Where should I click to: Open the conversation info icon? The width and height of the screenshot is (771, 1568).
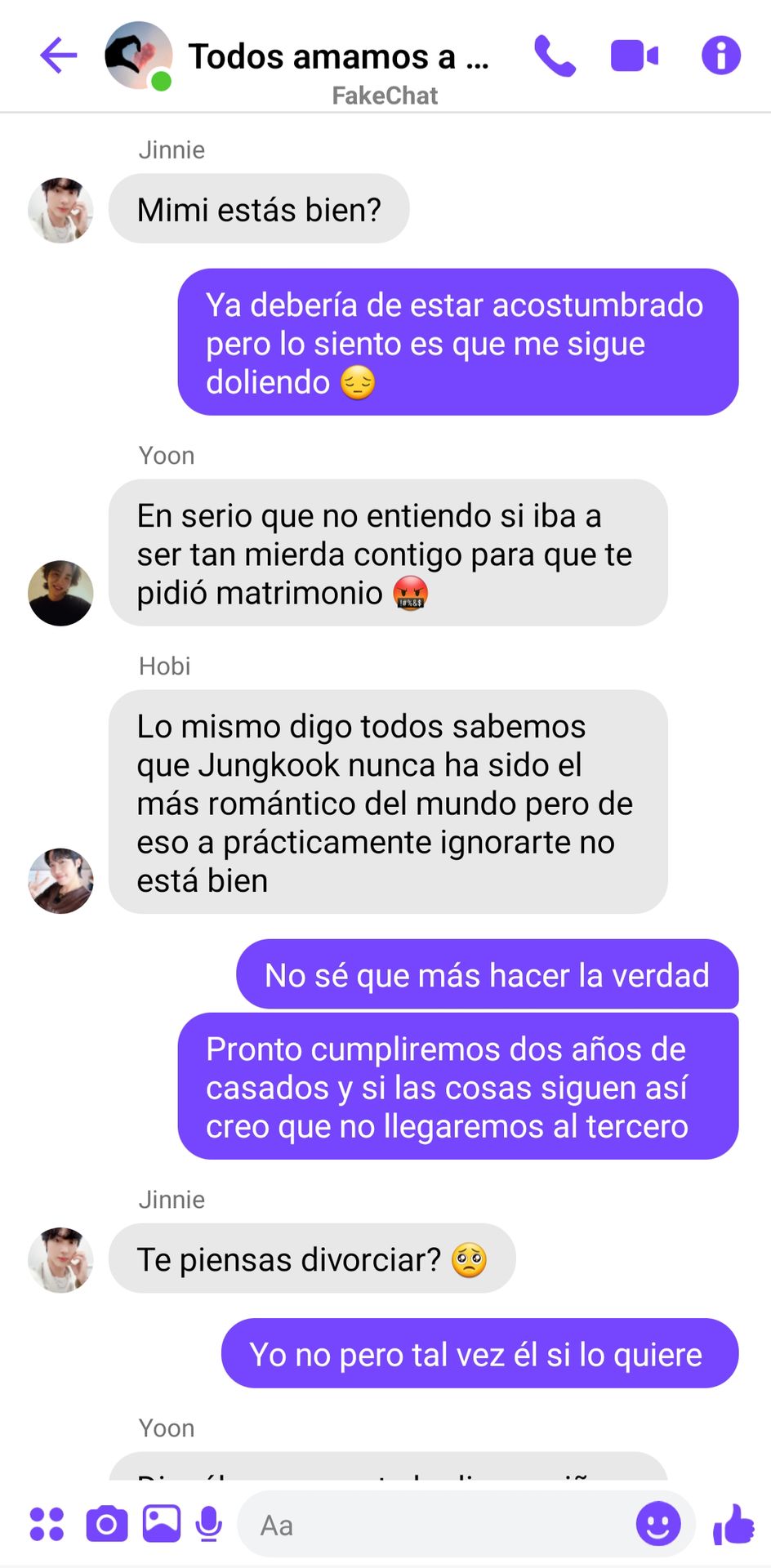720,56
